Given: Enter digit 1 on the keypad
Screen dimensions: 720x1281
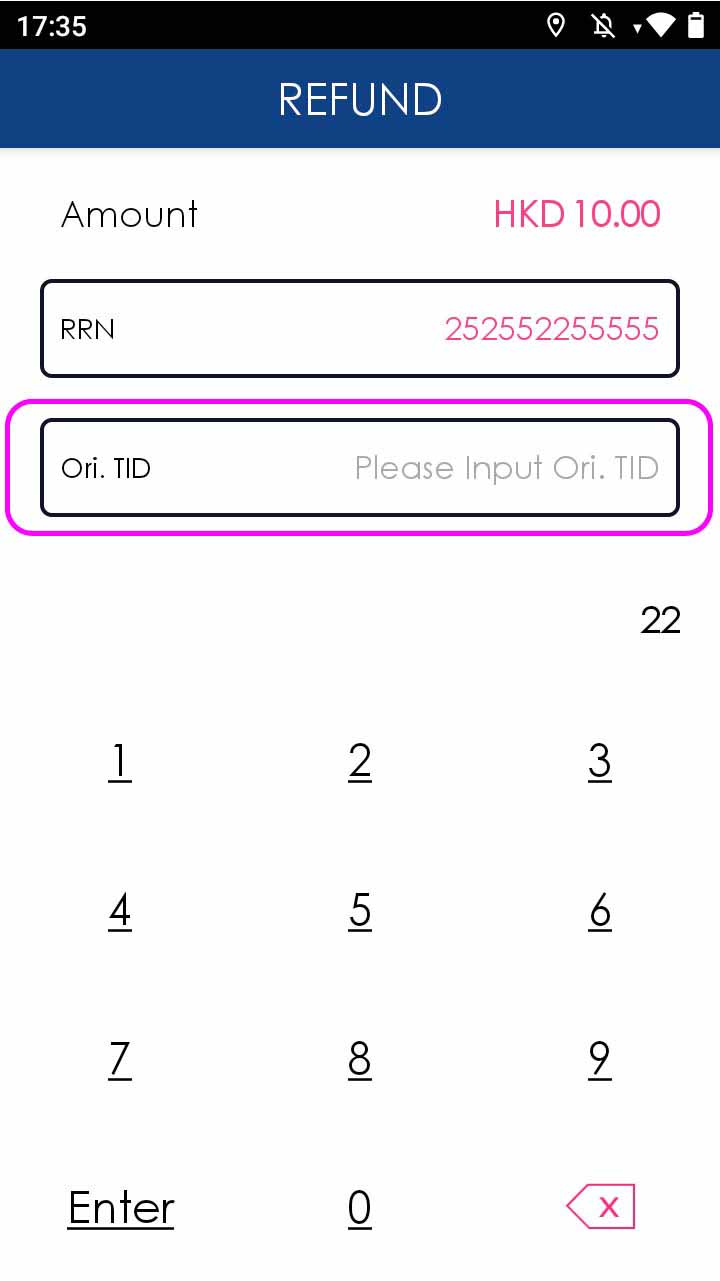Looking at the screenshot, I should (x=120, y=762).
